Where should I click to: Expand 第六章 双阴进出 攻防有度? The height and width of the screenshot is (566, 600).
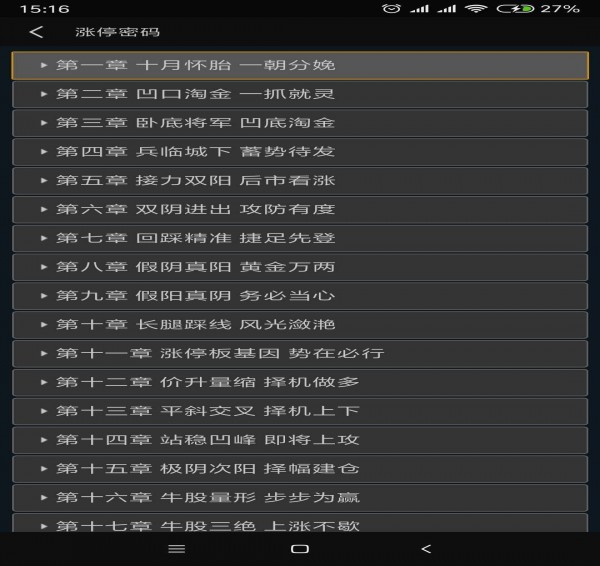[300, 210]
